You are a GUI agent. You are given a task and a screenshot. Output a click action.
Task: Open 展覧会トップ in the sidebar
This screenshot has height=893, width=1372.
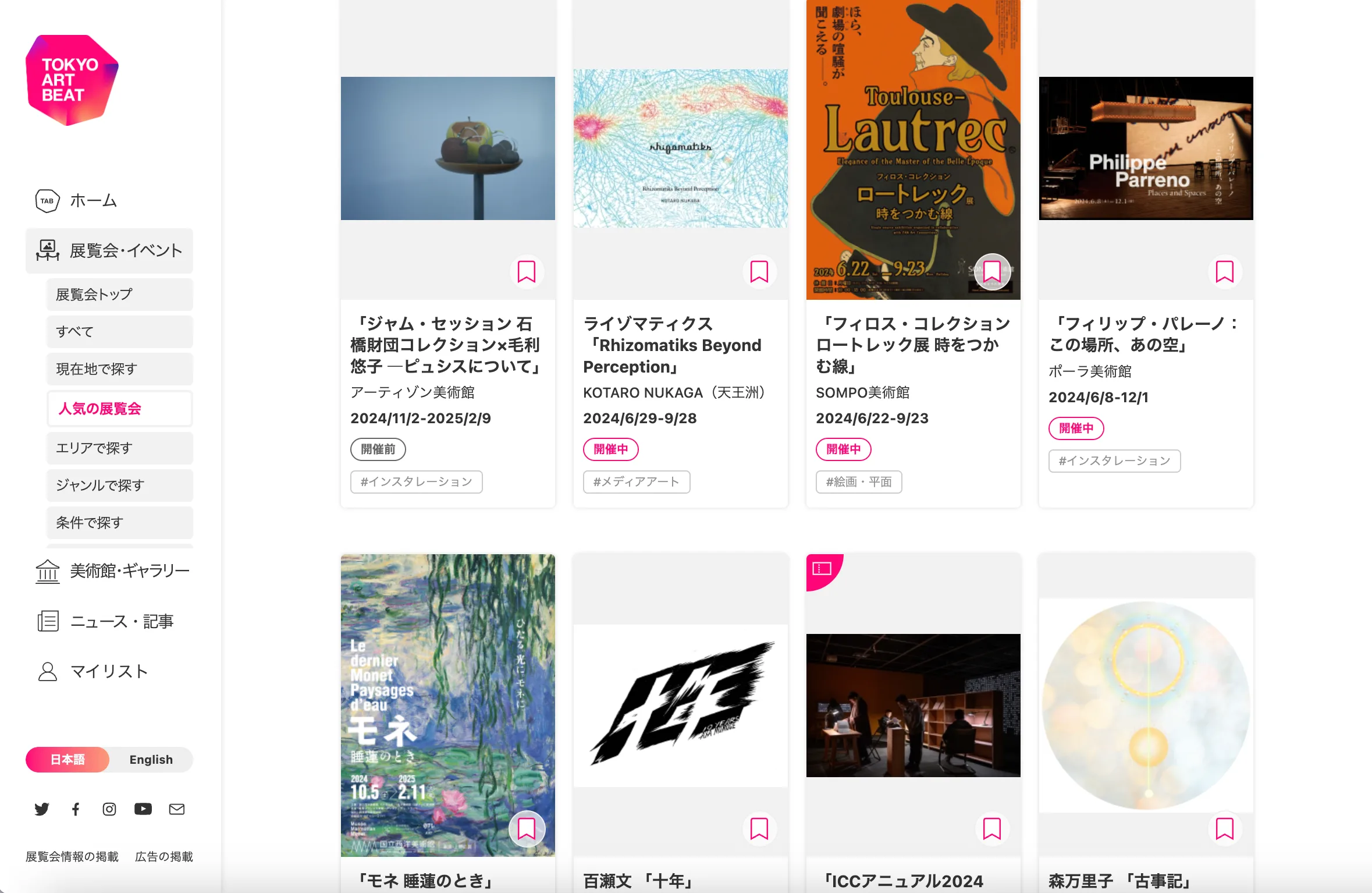119,295
